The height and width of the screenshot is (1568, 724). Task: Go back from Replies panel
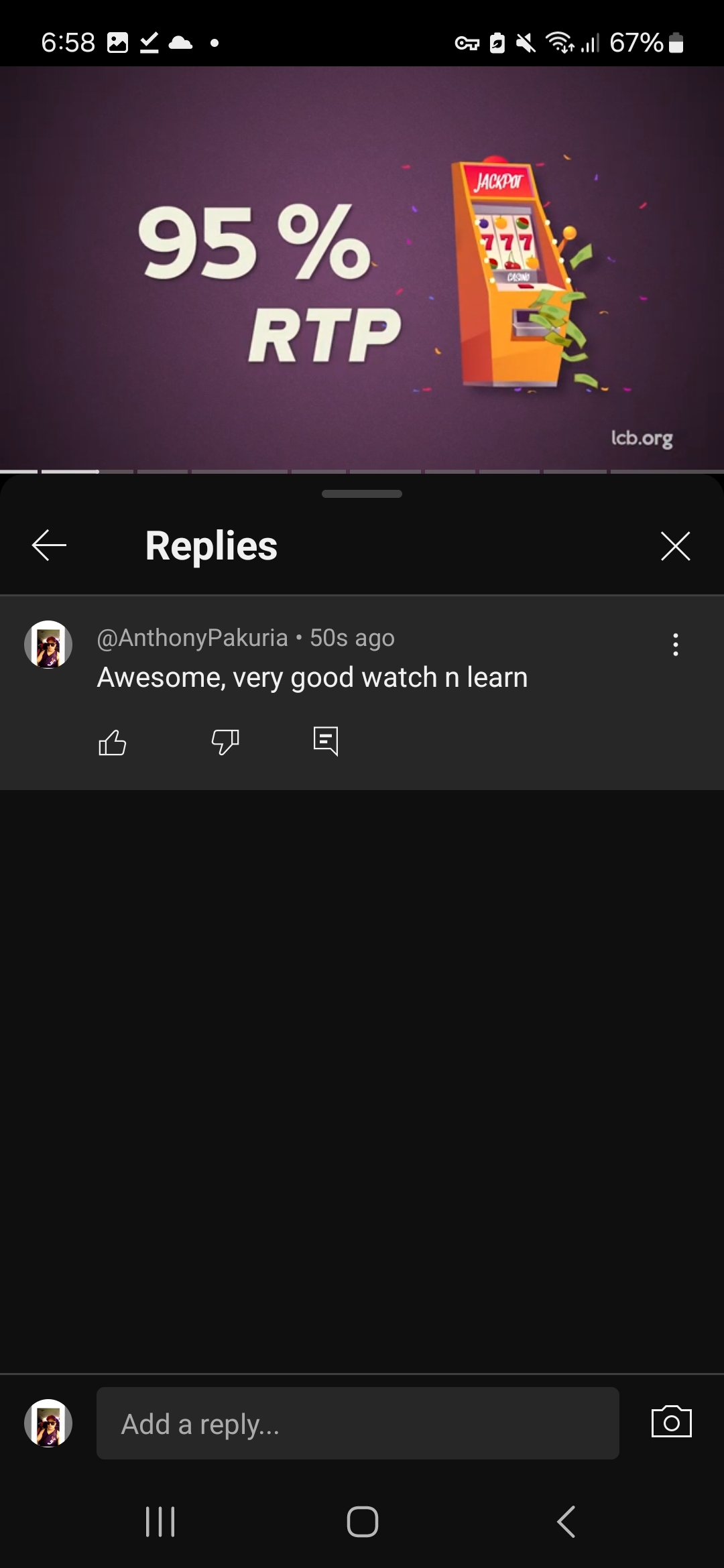click(49, 545)
